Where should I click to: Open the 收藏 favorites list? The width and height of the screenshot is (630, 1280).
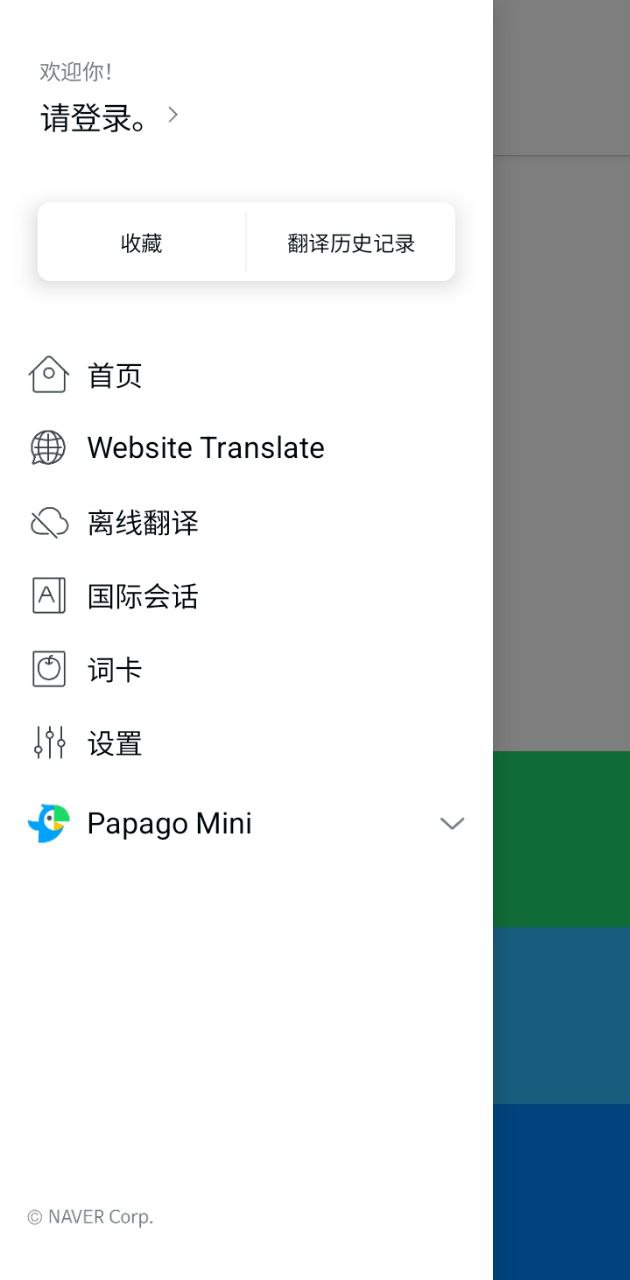click(x=141, y=243)
